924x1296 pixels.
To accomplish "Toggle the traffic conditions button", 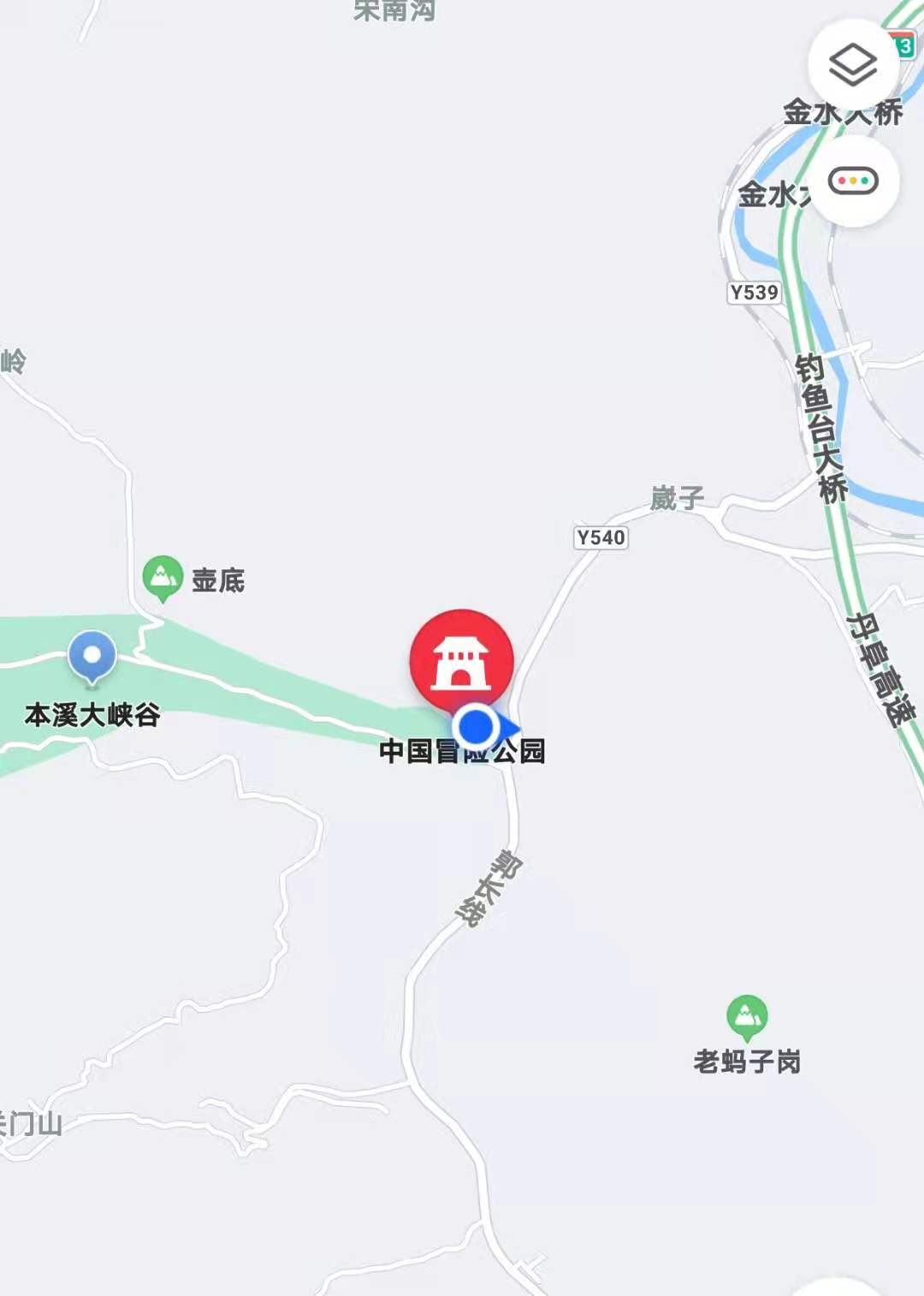I will pos(853,181).
